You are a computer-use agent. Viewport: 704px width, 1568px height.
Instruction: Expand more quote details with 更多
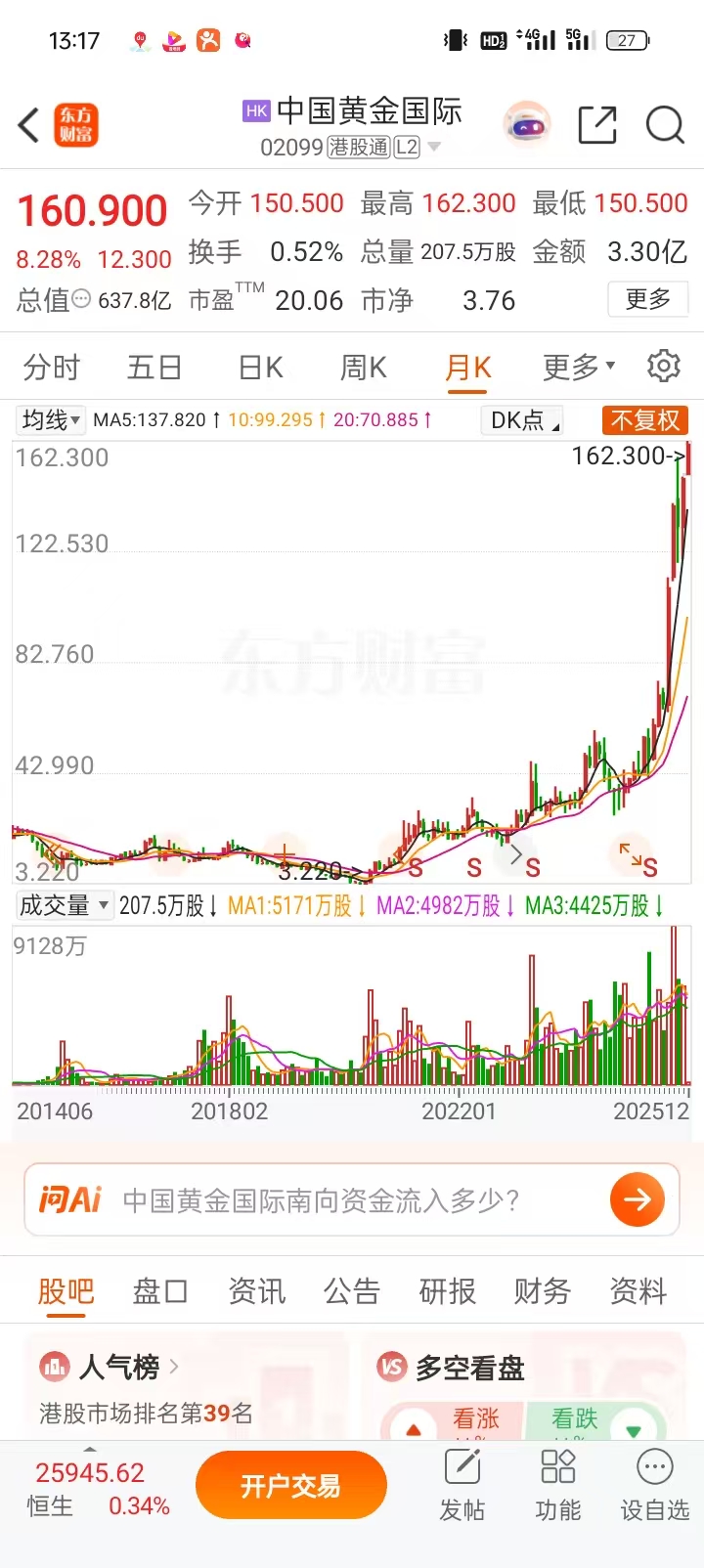tap(647, 299)
